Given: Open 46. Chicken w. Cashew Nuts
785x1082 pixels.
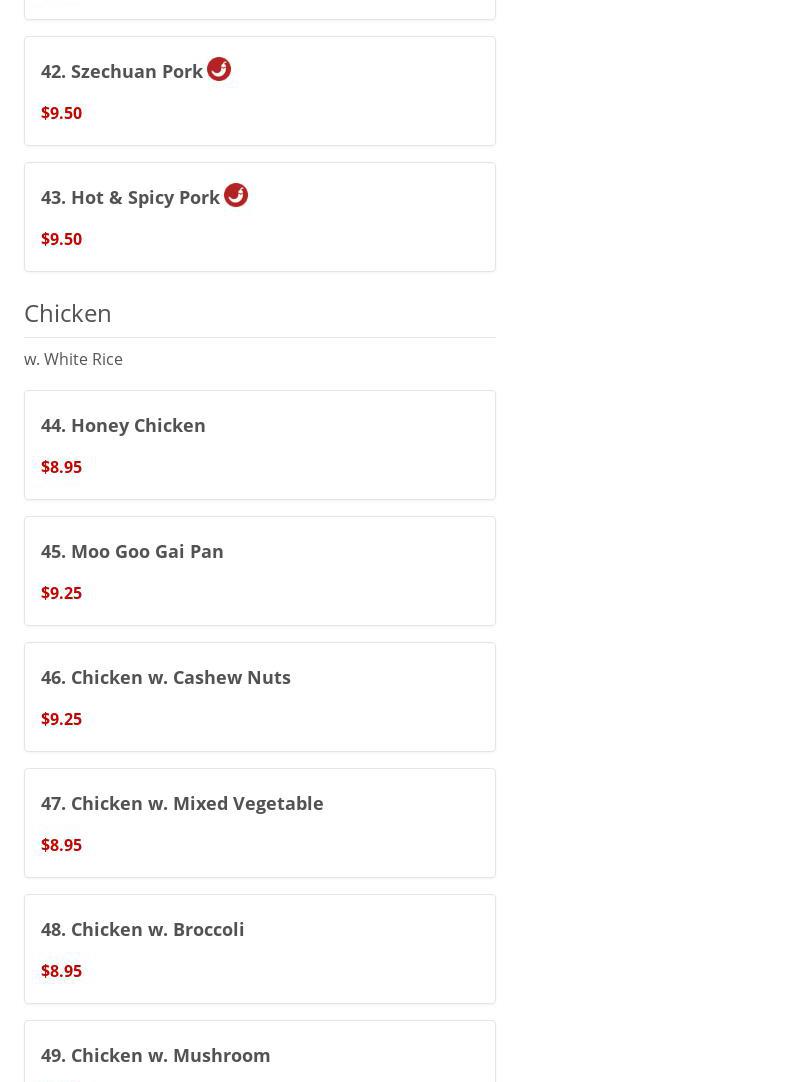Looking at the screenshot, I should 259,697.
